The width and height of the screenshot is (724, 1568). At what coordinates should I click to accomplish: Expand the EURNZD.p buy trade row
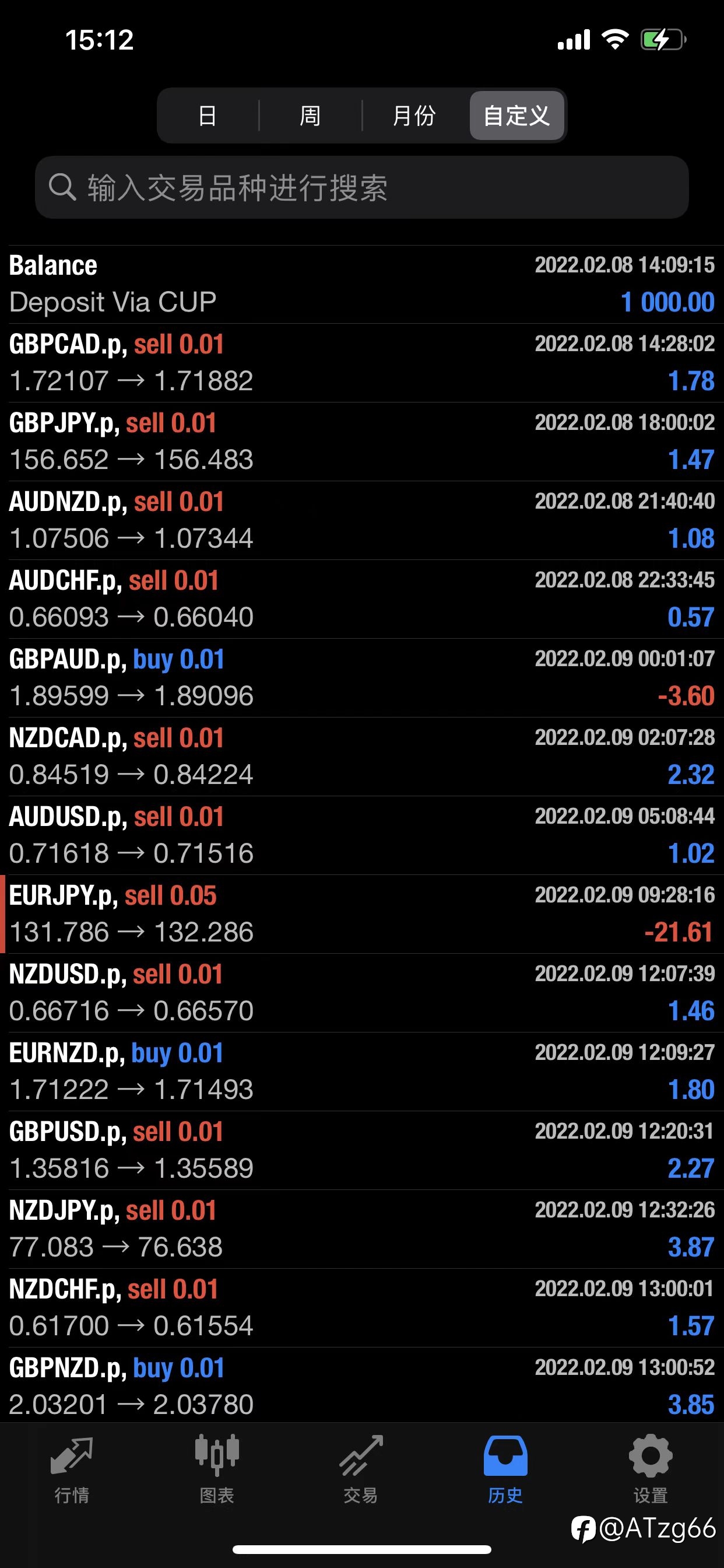pos(362,1072)
